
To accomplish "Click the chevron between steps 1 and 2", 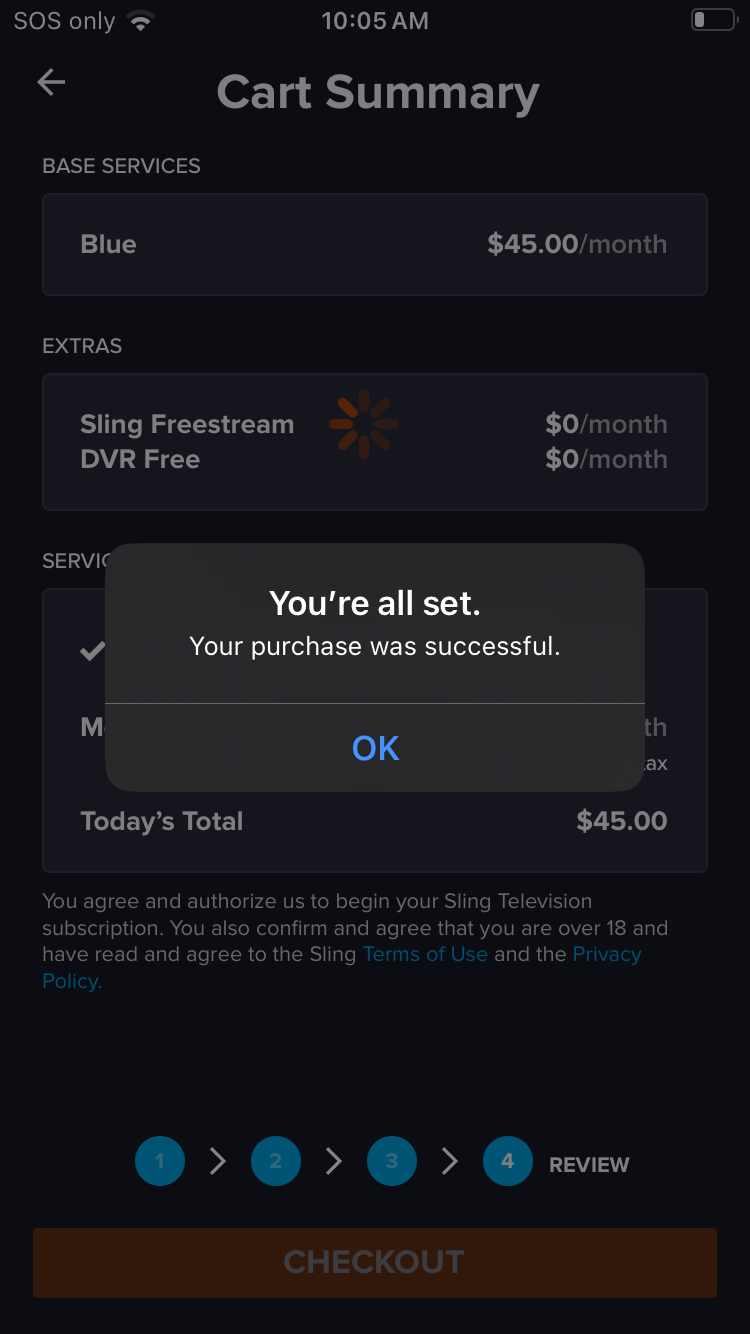I will [218, 1162].
